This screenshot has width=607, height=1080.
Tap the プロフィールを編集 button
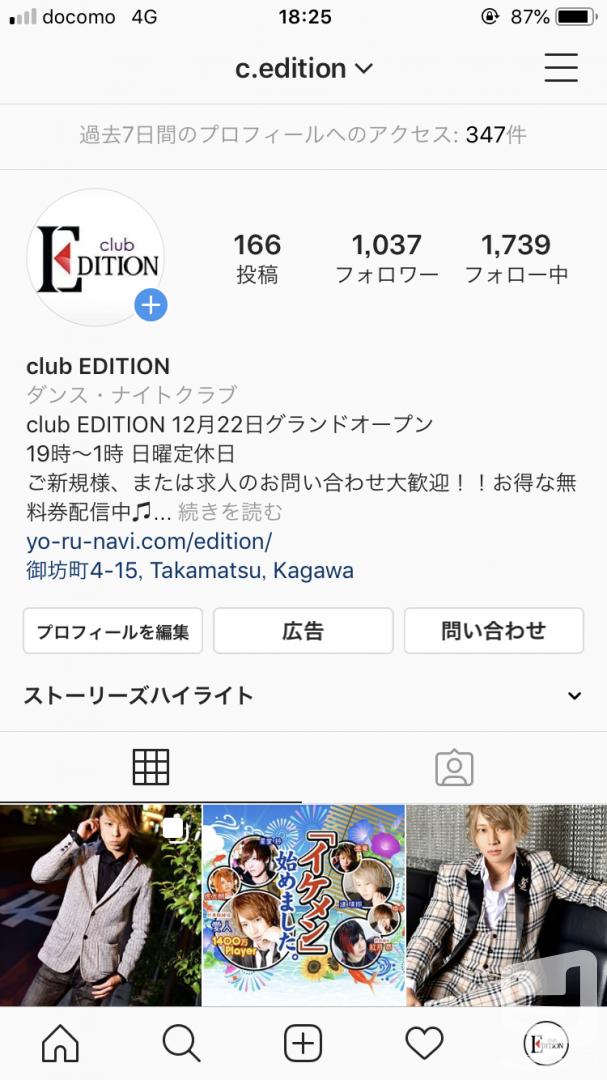(113, 631)
